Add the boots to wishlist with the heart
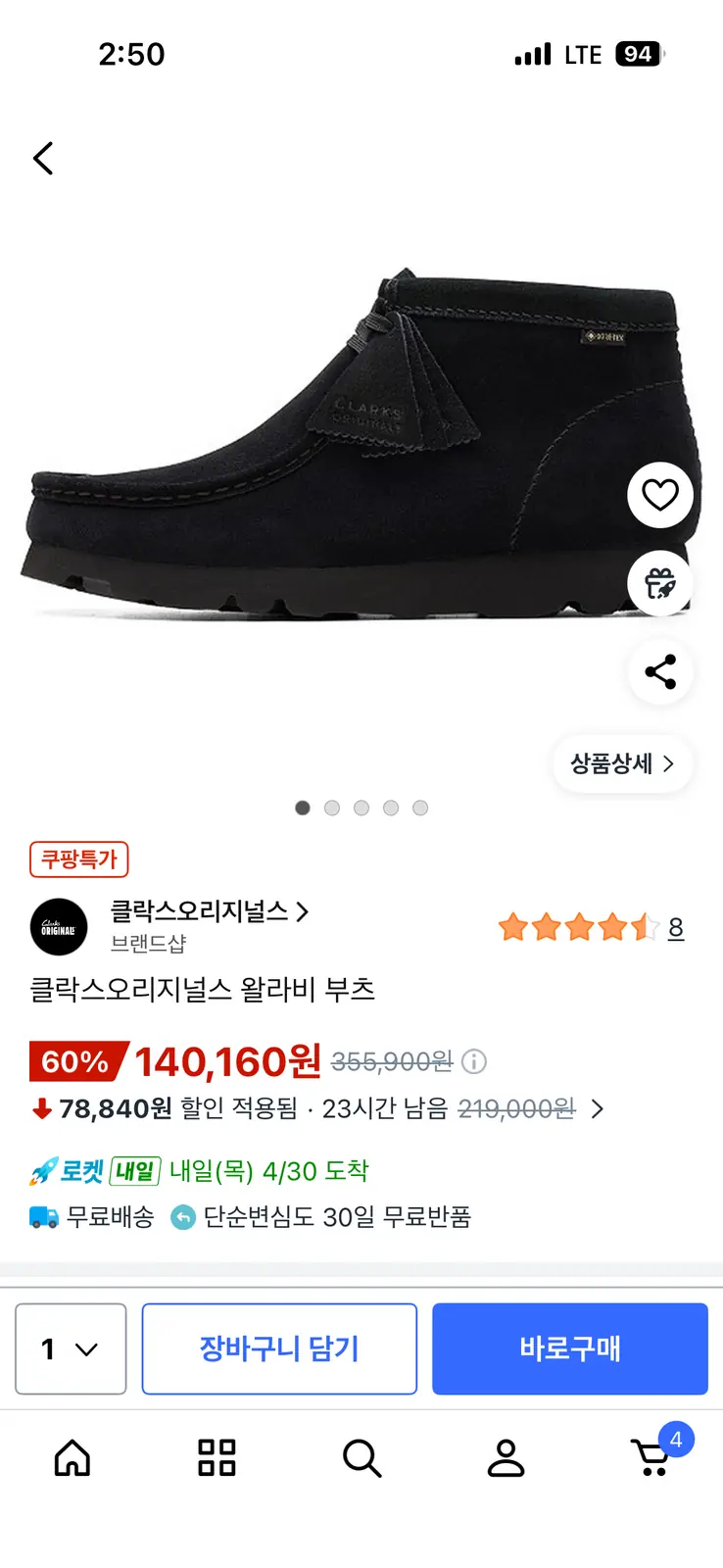Screen dimensions: 723x1568 coord(659,495)
